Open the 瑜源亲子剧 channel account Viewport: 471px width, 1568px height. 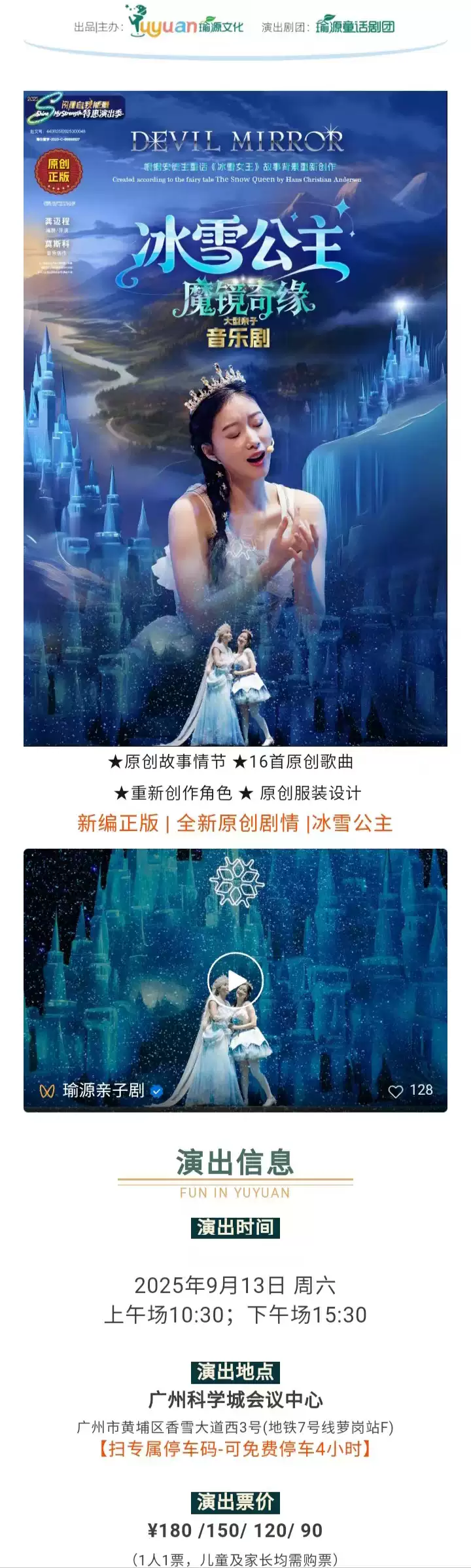click(103, 1090)
